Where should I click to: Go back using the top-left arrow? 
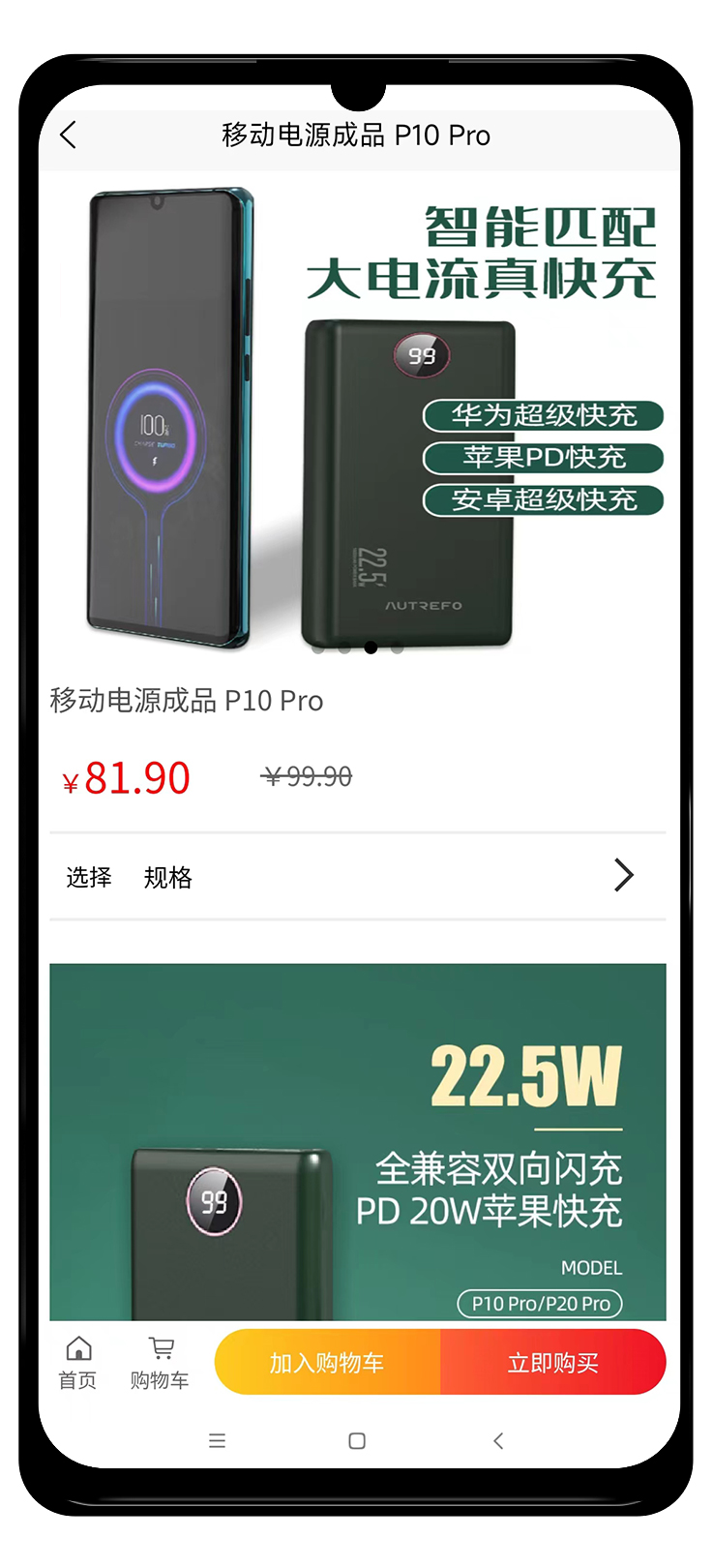pos(68,135)
